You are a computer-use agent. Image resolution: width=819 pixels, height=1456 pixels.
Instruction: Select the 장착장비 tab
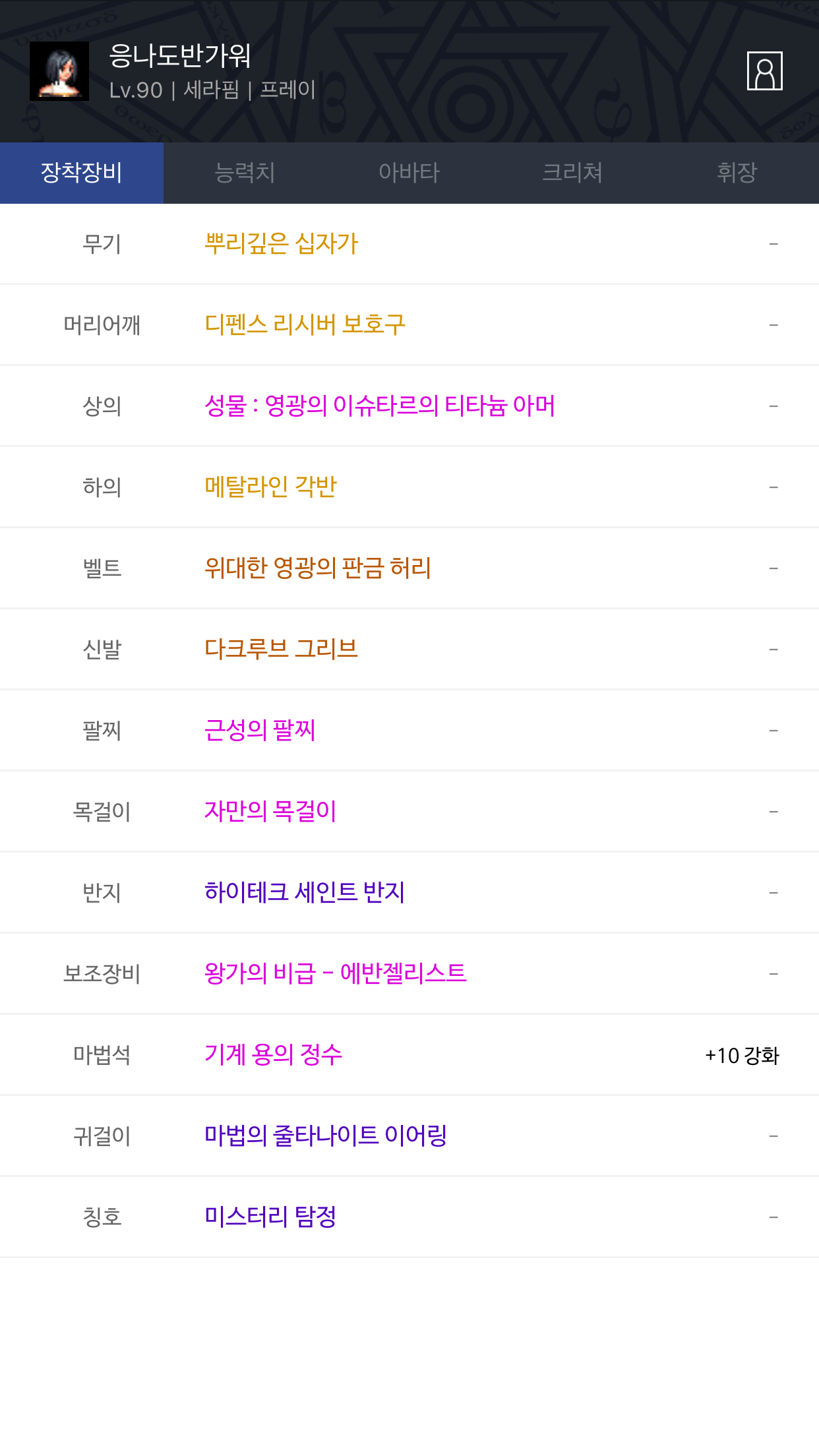point(82,173)
